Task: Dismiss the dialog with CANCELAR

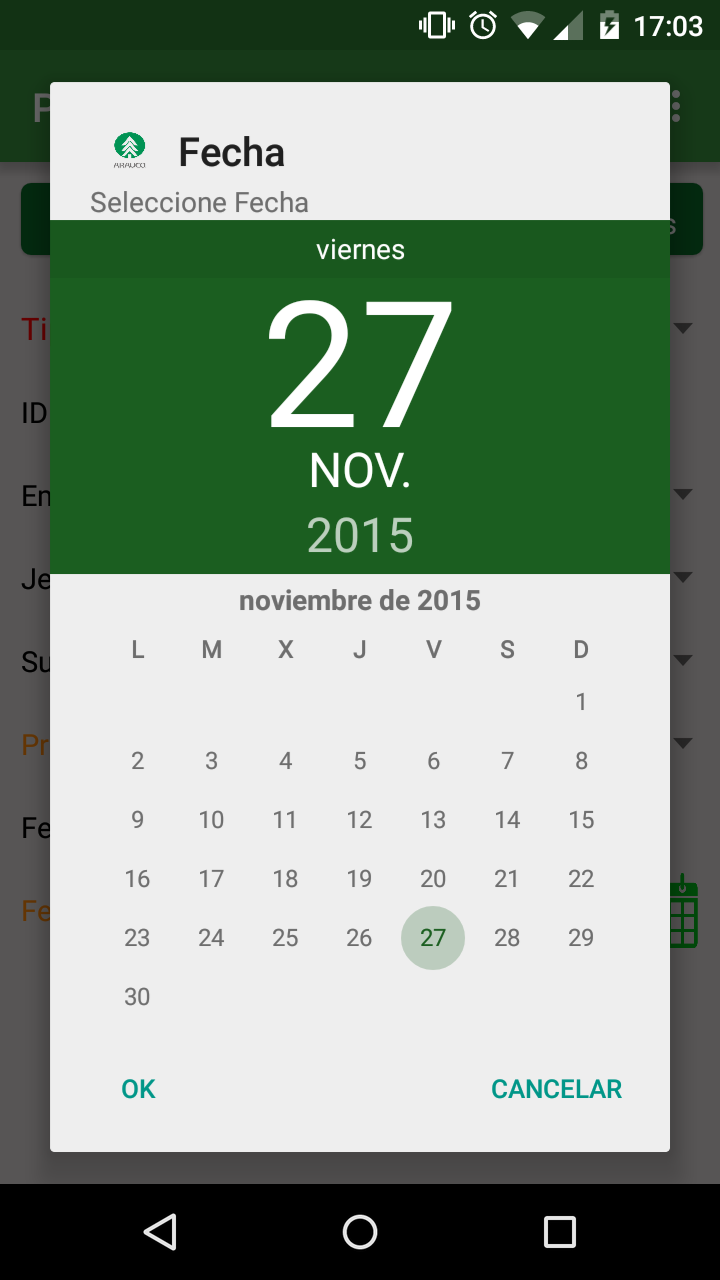Action: tap(556, 1089)
